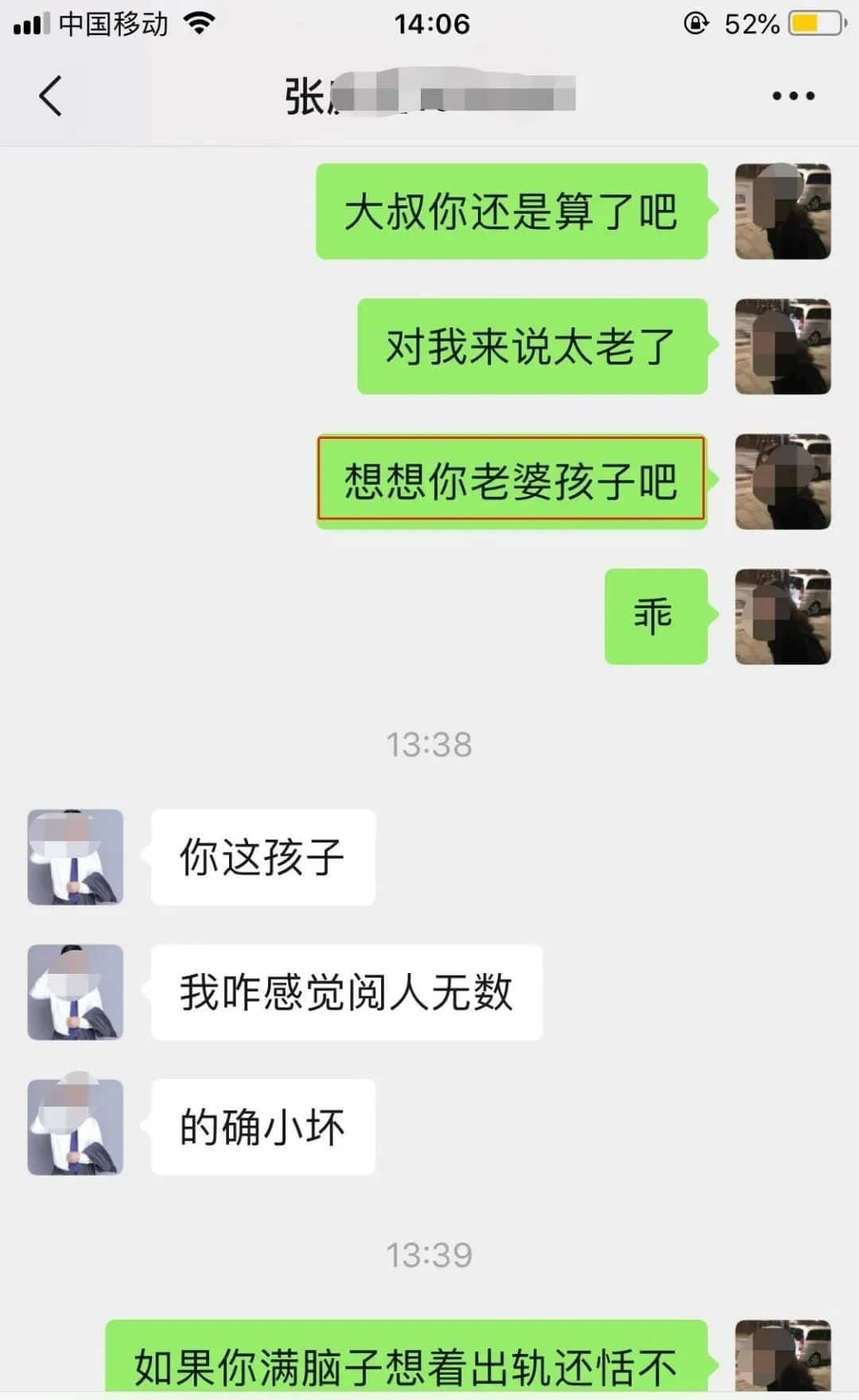View contact profile beside "的确小坏"
The width and height of the screenshot is (859, 1400).
pos(76,1127)
